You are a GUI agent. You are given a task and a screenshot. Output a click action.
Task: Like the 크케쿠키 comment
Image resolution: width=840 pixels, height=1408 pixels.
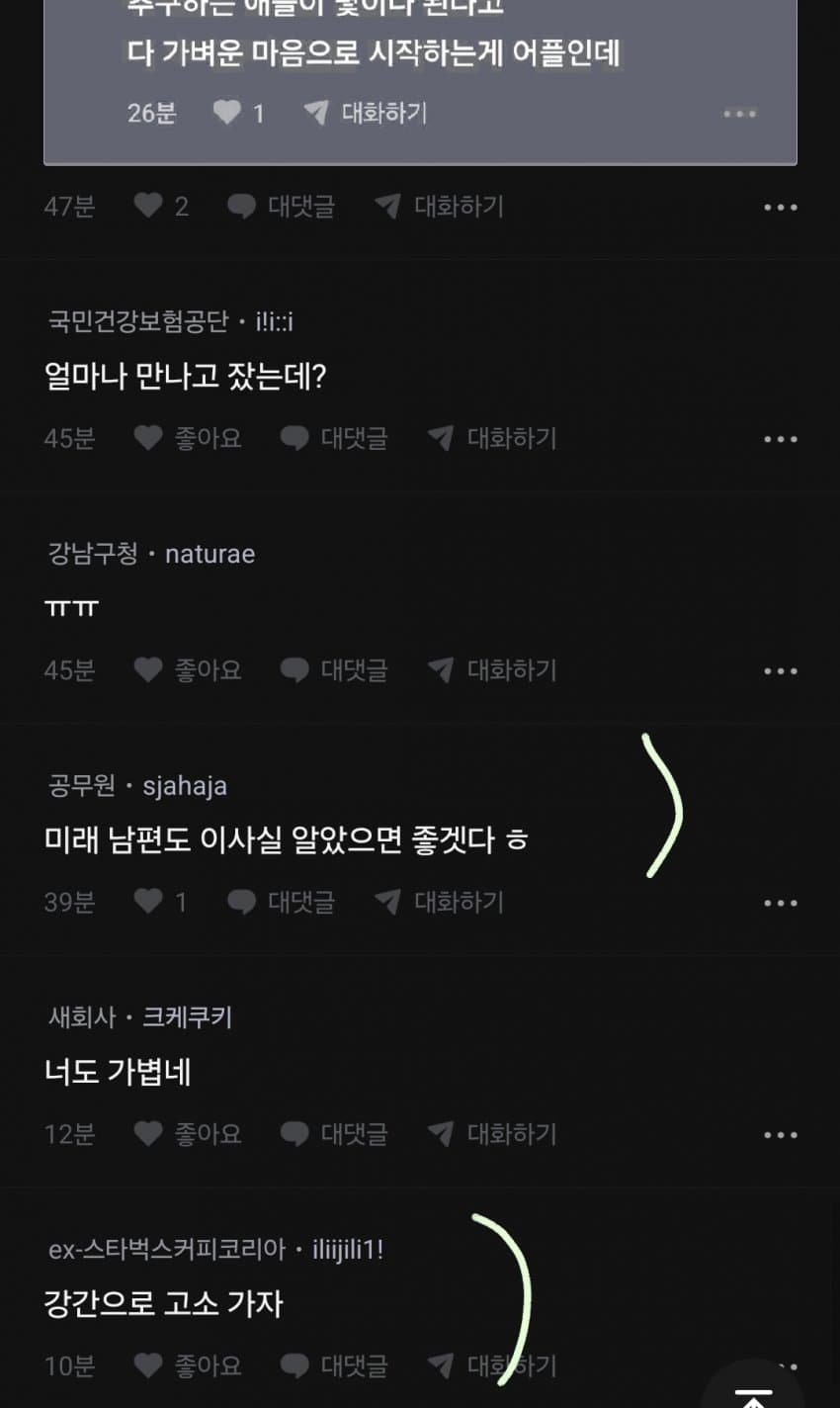point(188,1134)
